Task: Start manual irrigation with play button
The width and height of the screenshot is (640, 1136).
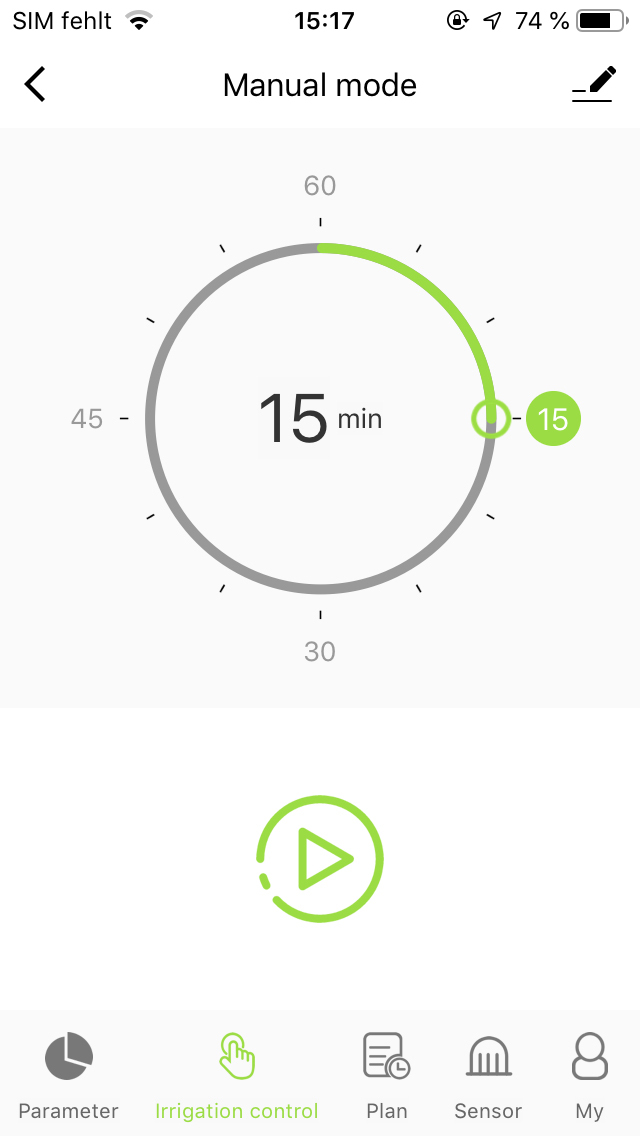Action: point(320,858)
